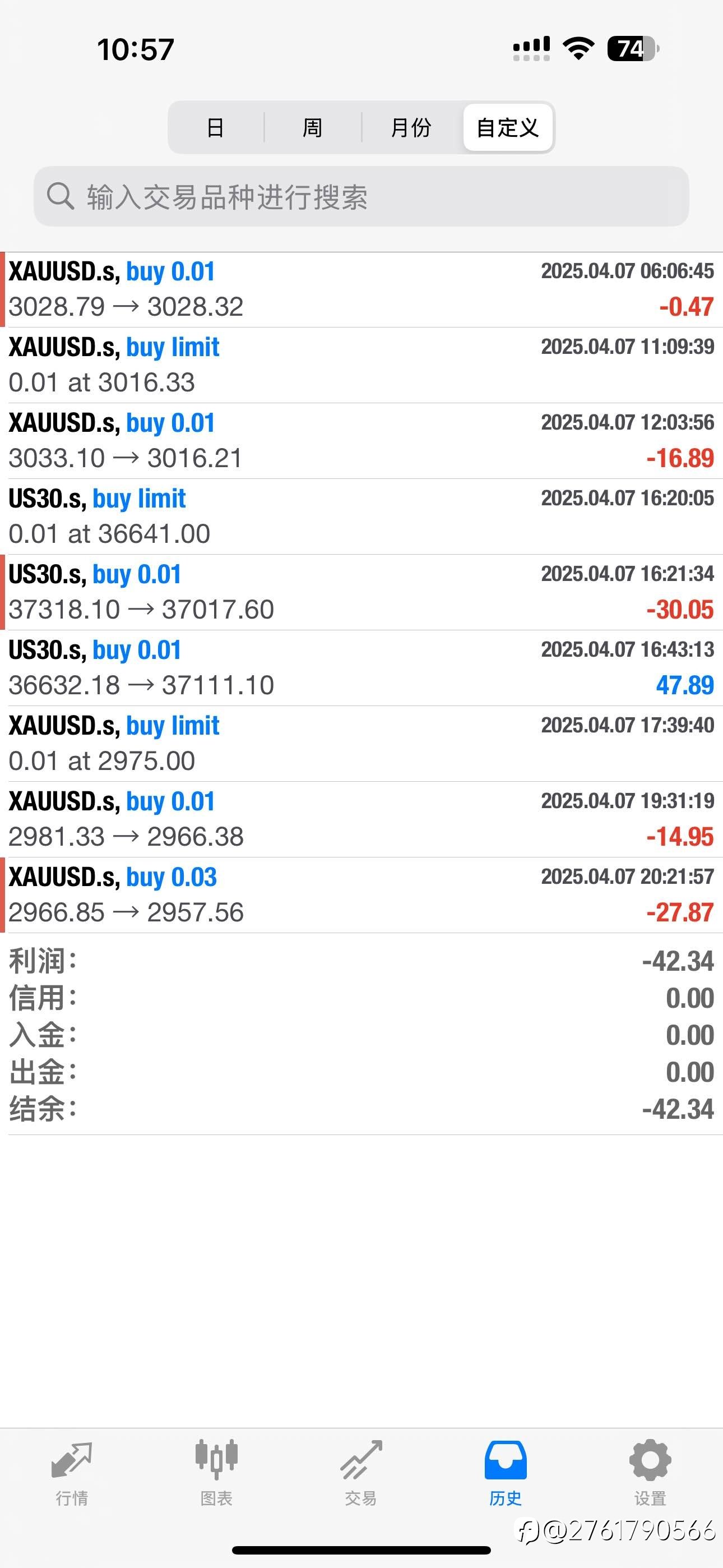Image resolution: width=723 pixels, height=1568 pixels.
Task: Open the XAUUSD.s buy 0.03 trade
Action: click(361, 895)
